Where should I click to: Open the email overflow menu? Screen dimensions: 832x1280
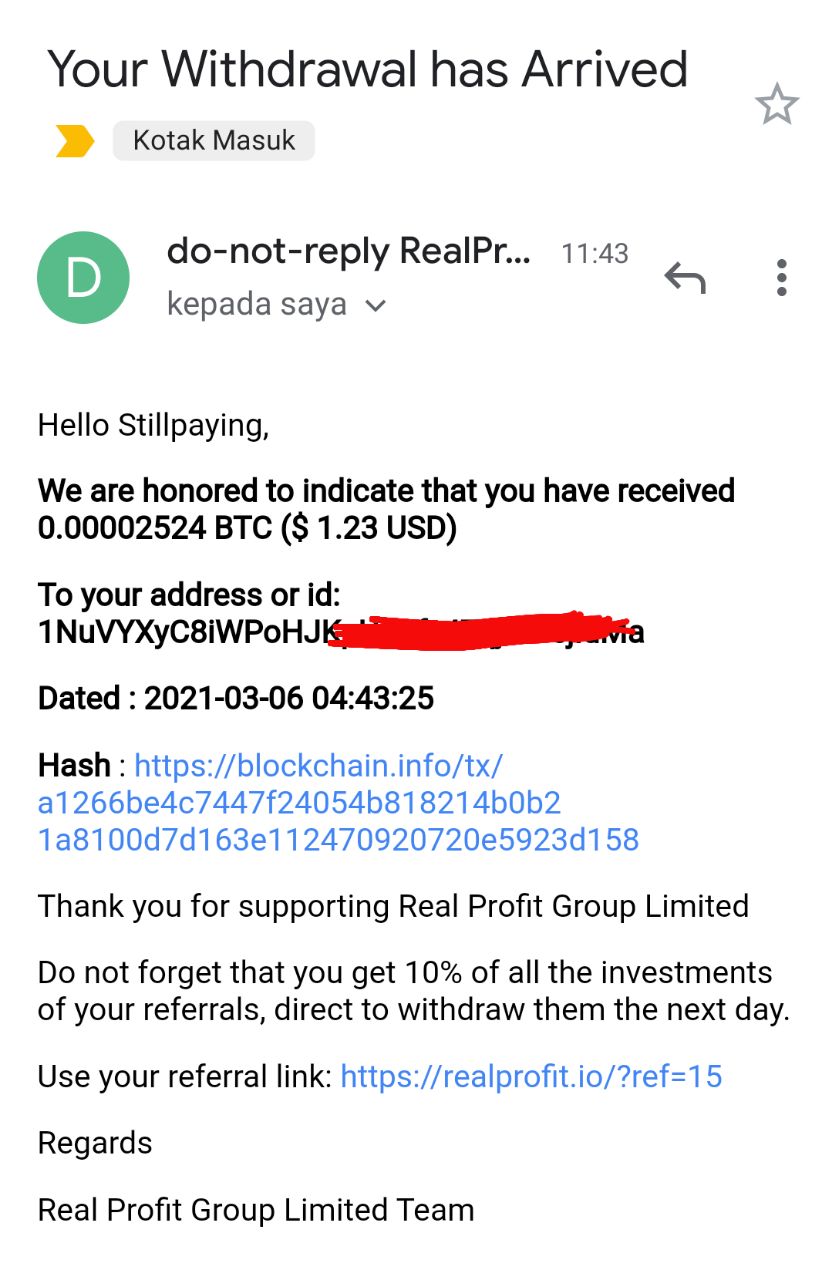pos(781,277)
